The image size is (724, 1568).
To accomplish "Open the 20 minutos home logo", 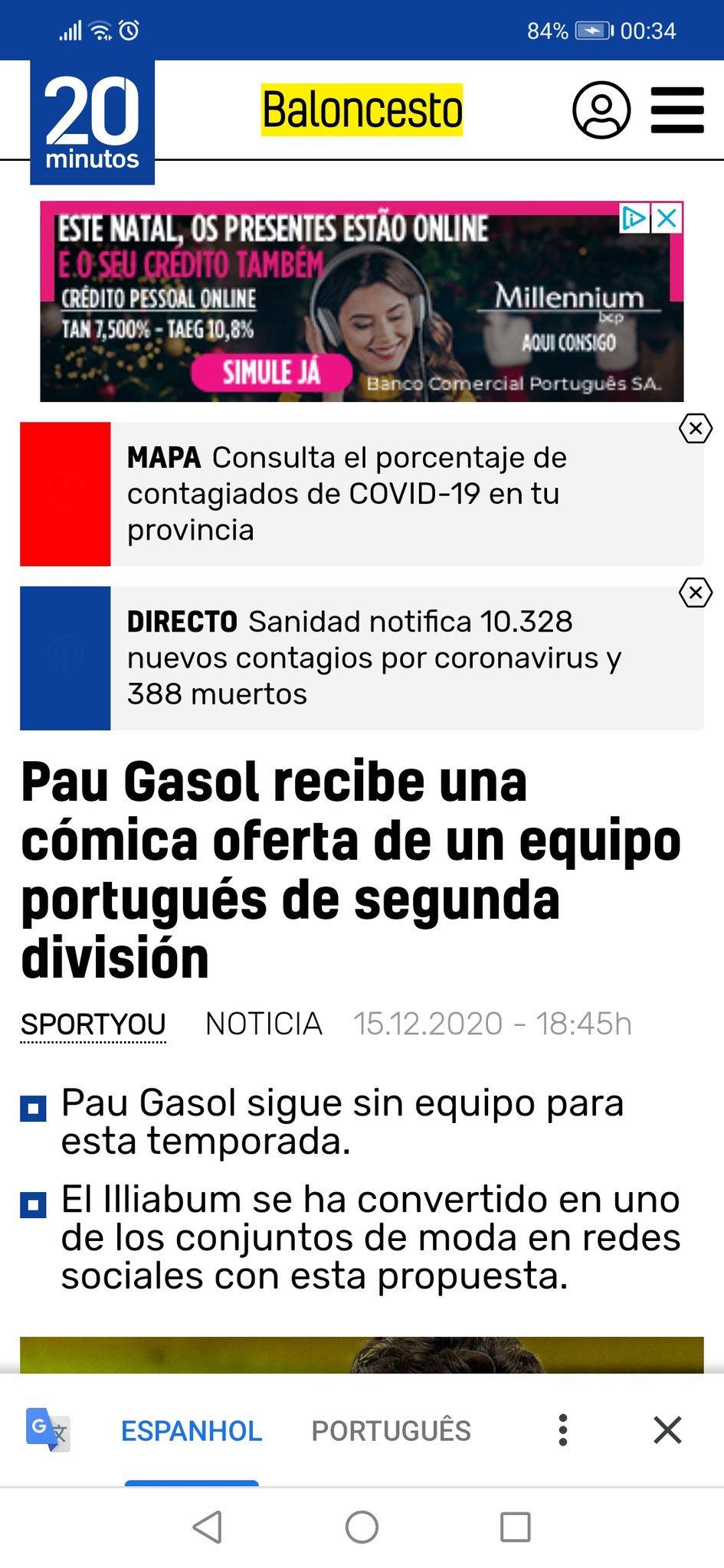I will point(92,122).
